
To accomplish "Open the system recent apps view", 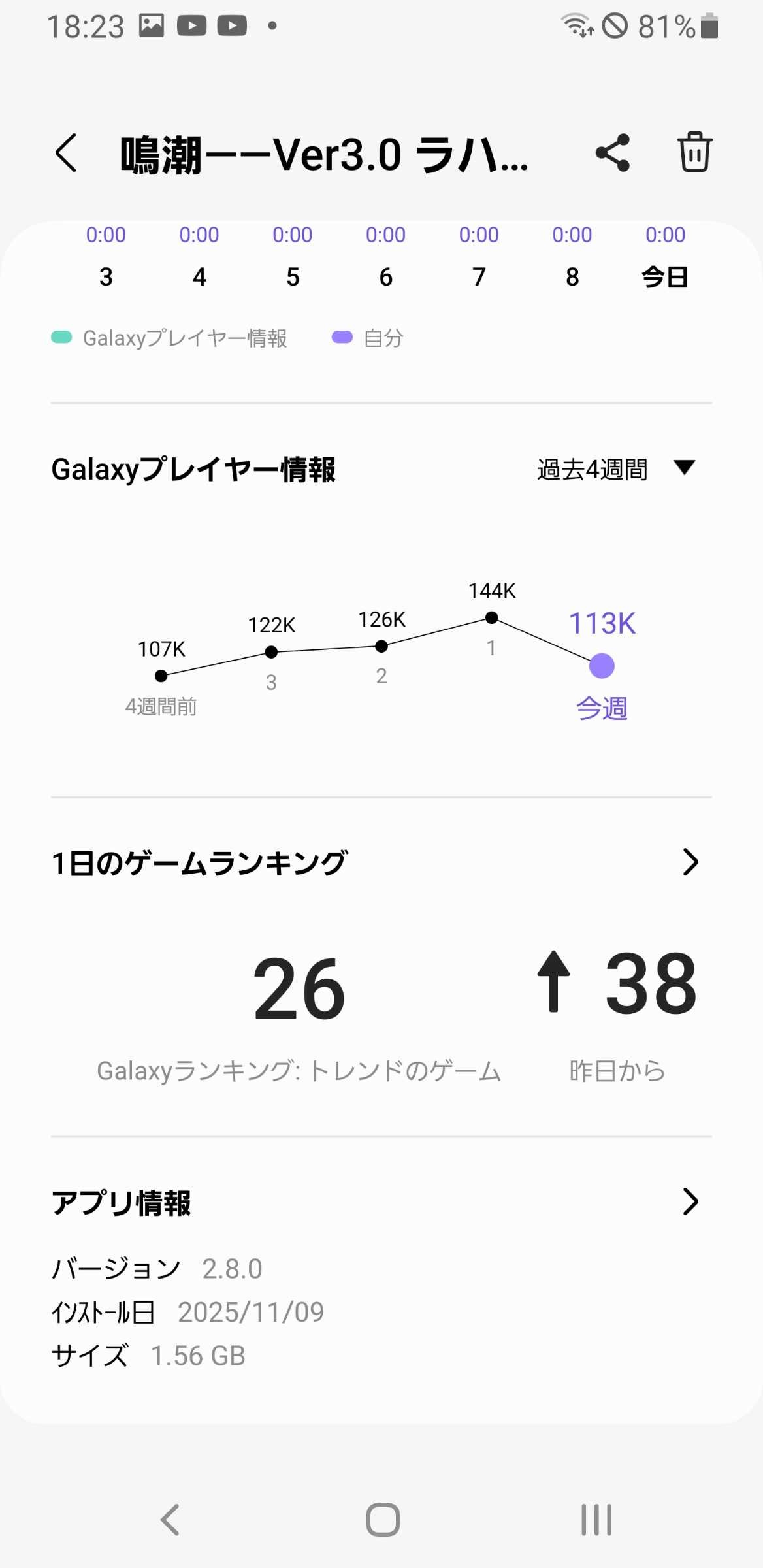I will click(596, 1520).
